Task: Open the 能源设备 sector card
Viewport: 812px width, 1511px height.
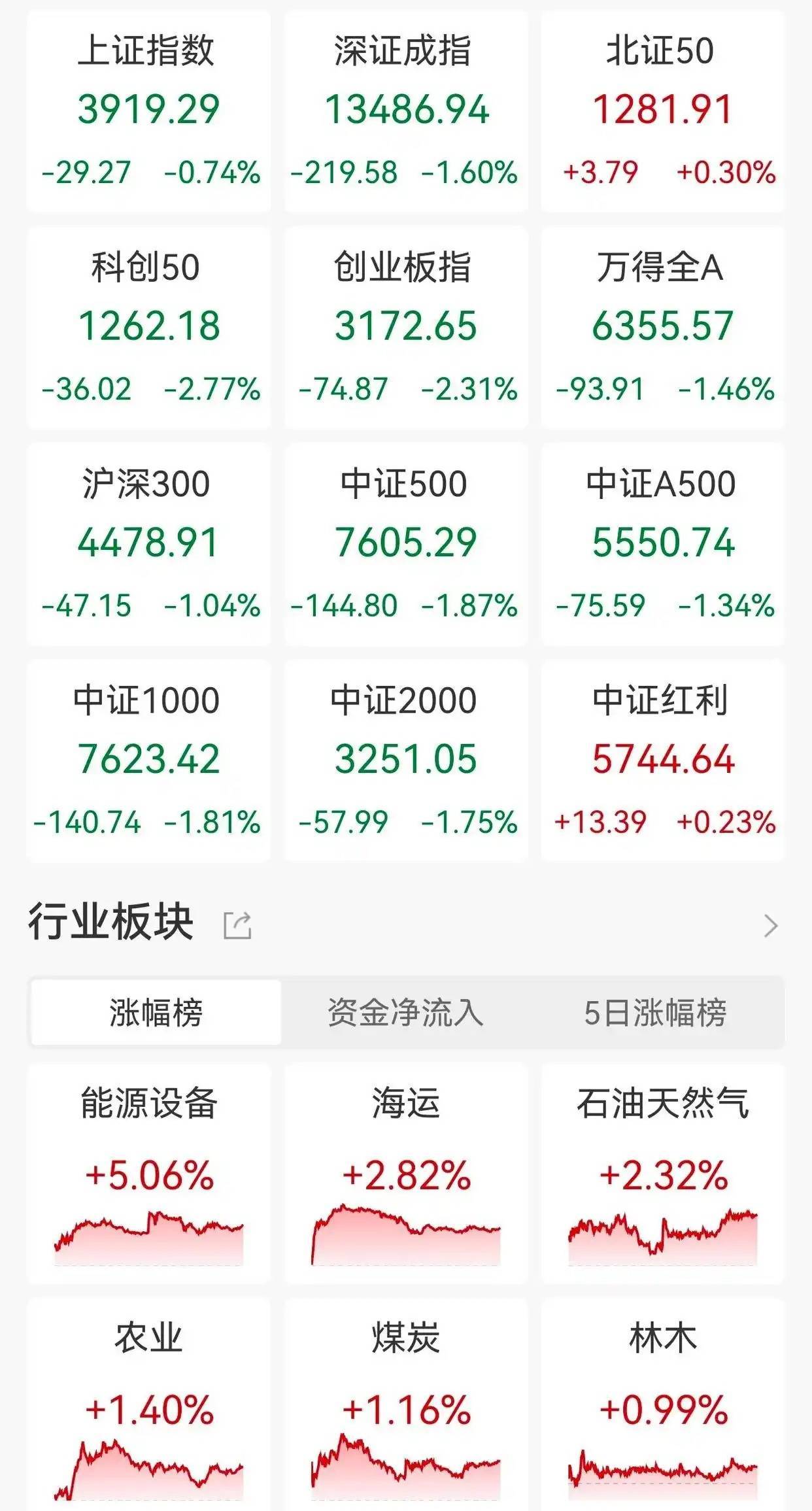Action: (148, 1174)
